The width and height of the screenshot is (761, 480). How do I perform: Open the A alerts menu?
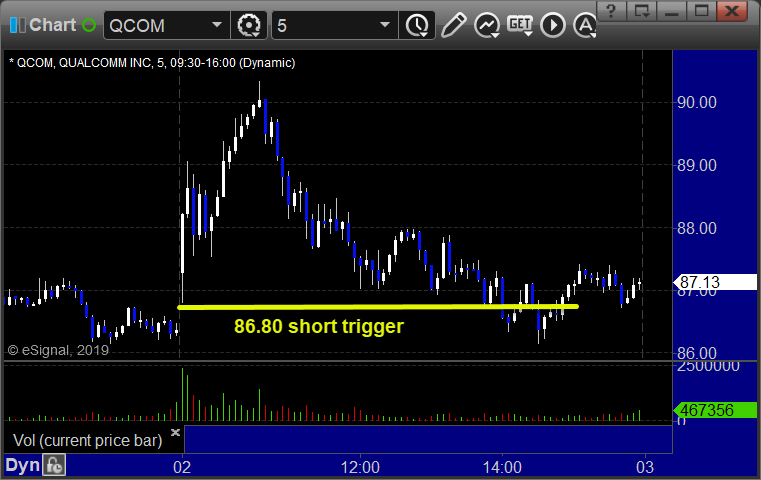coord(584,23)
